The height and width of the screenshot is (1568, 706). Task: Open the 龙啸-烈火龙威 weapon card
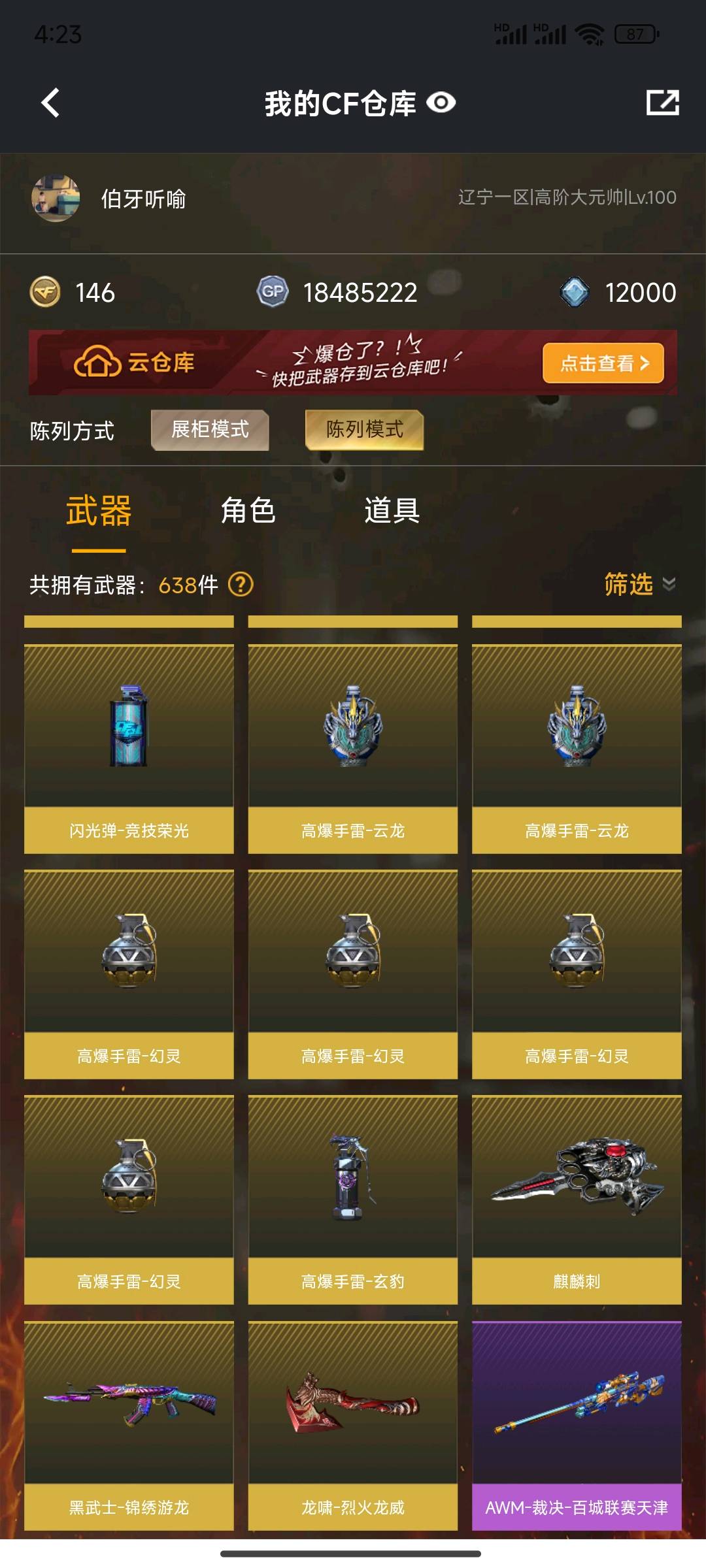click(352, 1425)
